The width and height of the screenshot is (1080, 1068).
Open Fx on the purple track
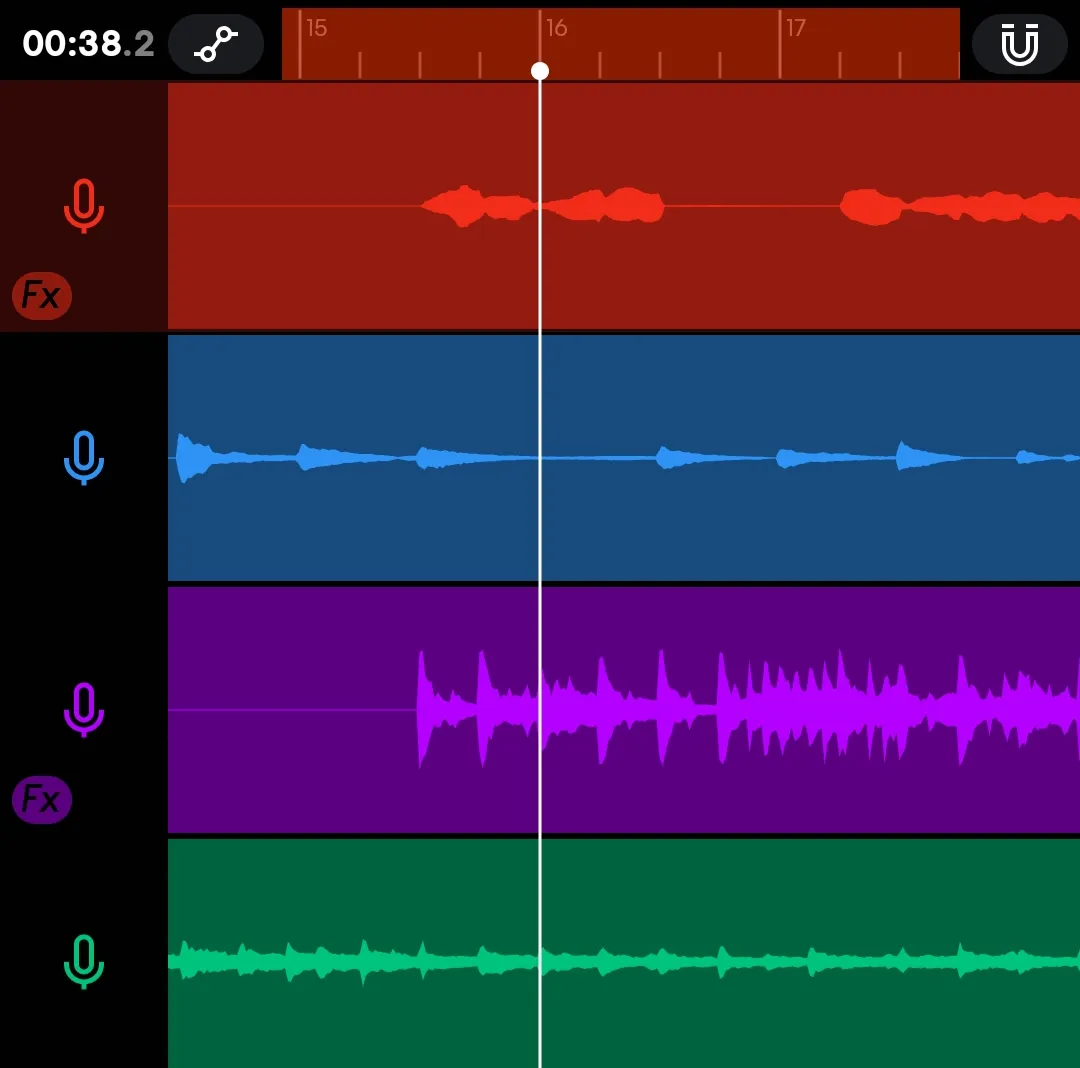[42, 800]
